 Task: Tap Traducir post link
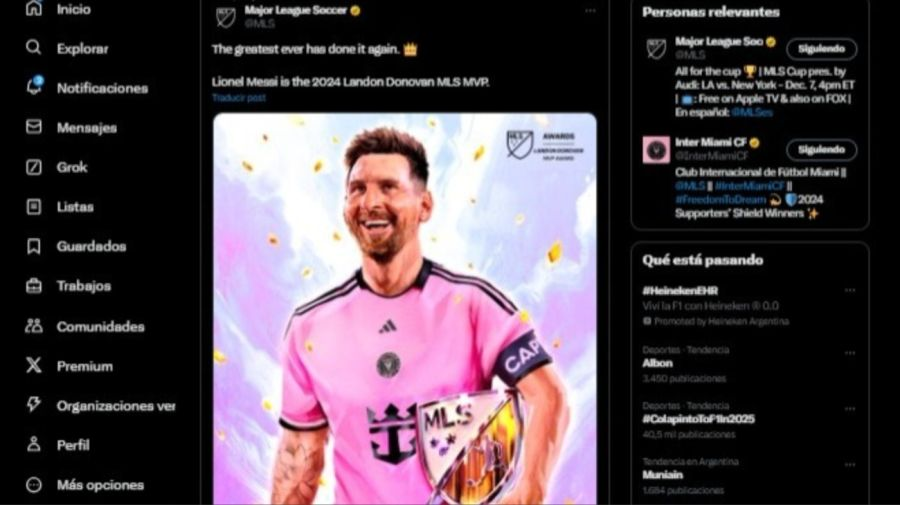(x=238, y=98)
